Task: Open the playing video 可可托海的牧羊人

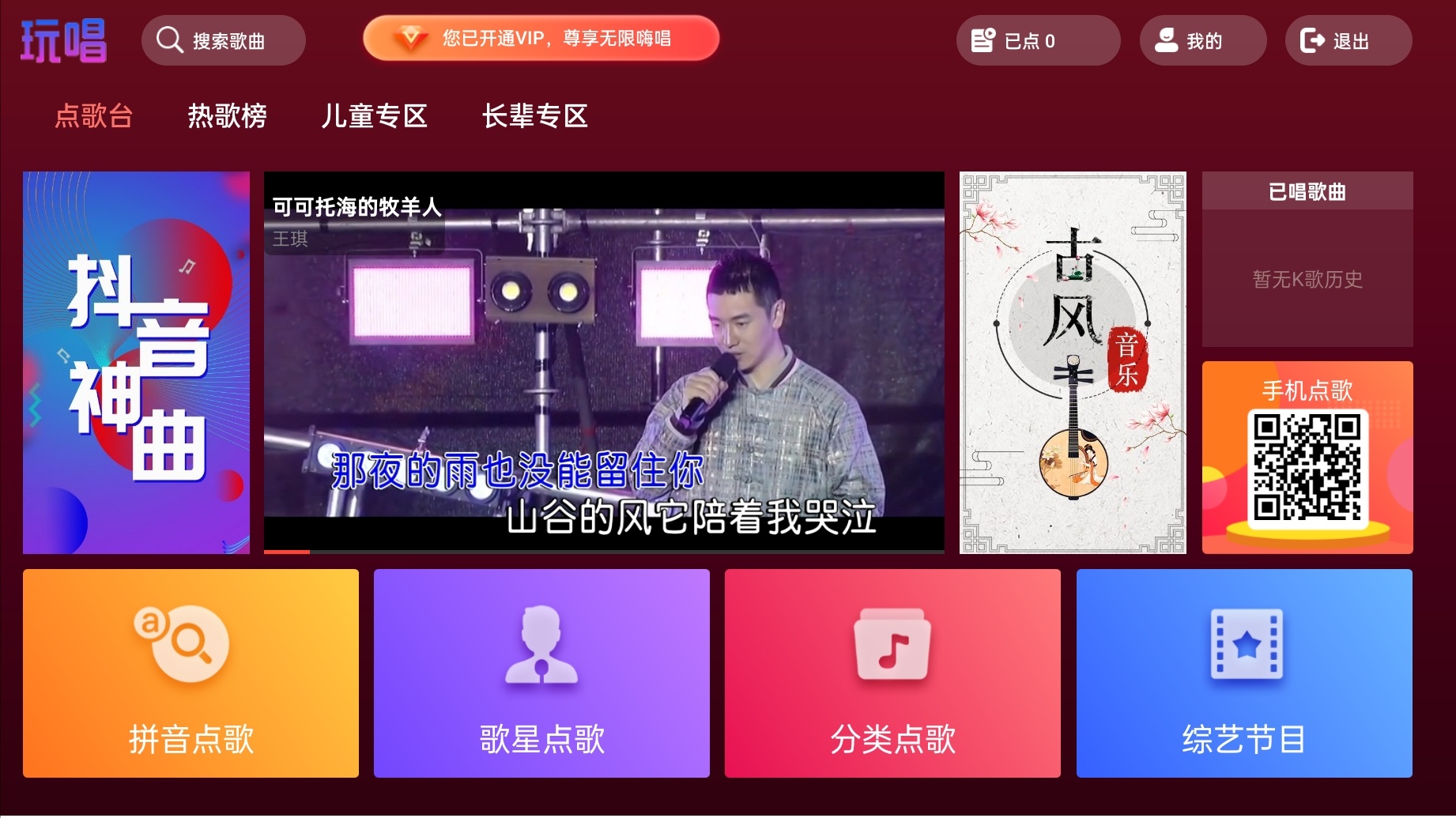Action: coord(604,363)
